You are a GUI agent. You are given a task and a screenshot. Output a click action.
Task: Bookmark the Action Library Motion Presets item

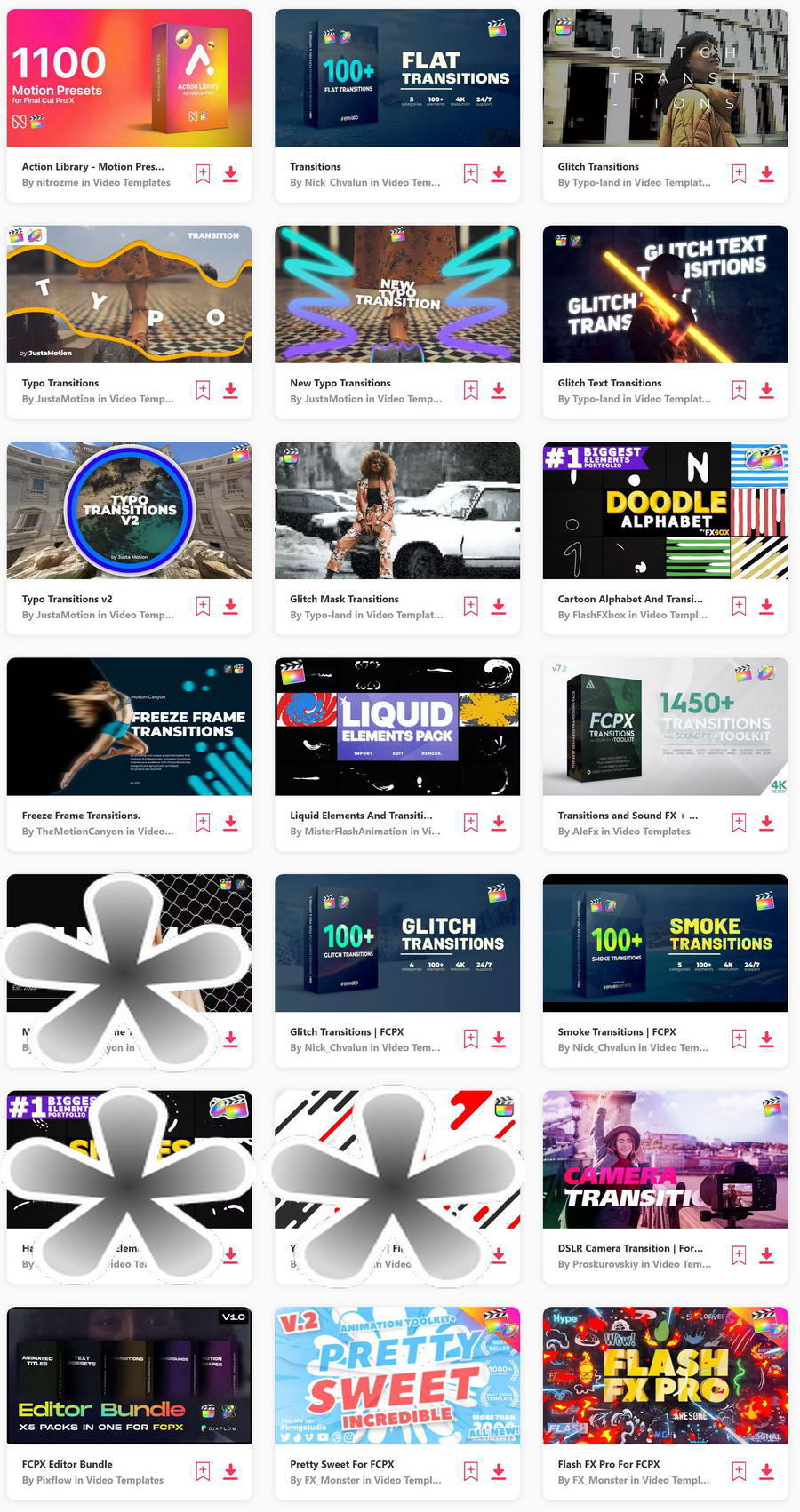click(203, 174)
